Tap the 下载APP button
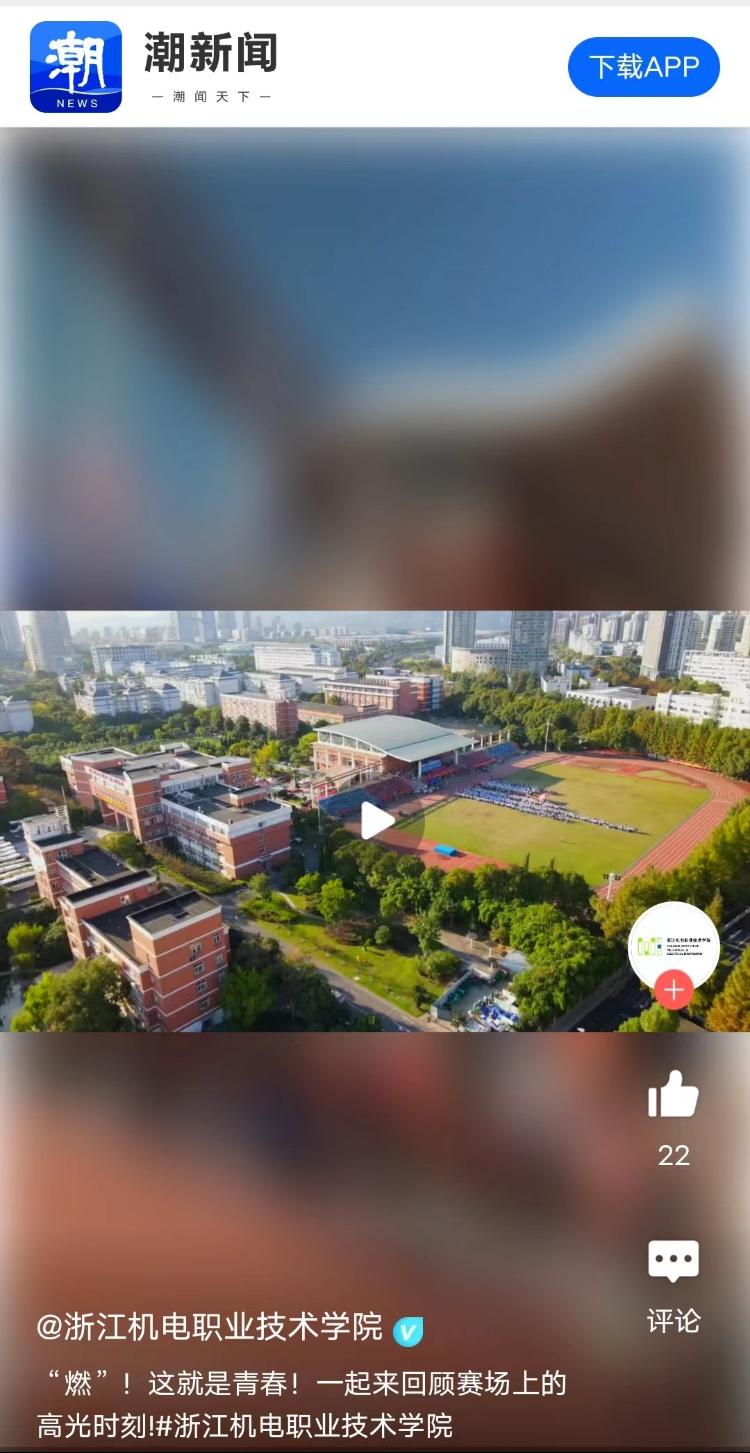This screenshot has height=1453, width=750. coord(643,67)
